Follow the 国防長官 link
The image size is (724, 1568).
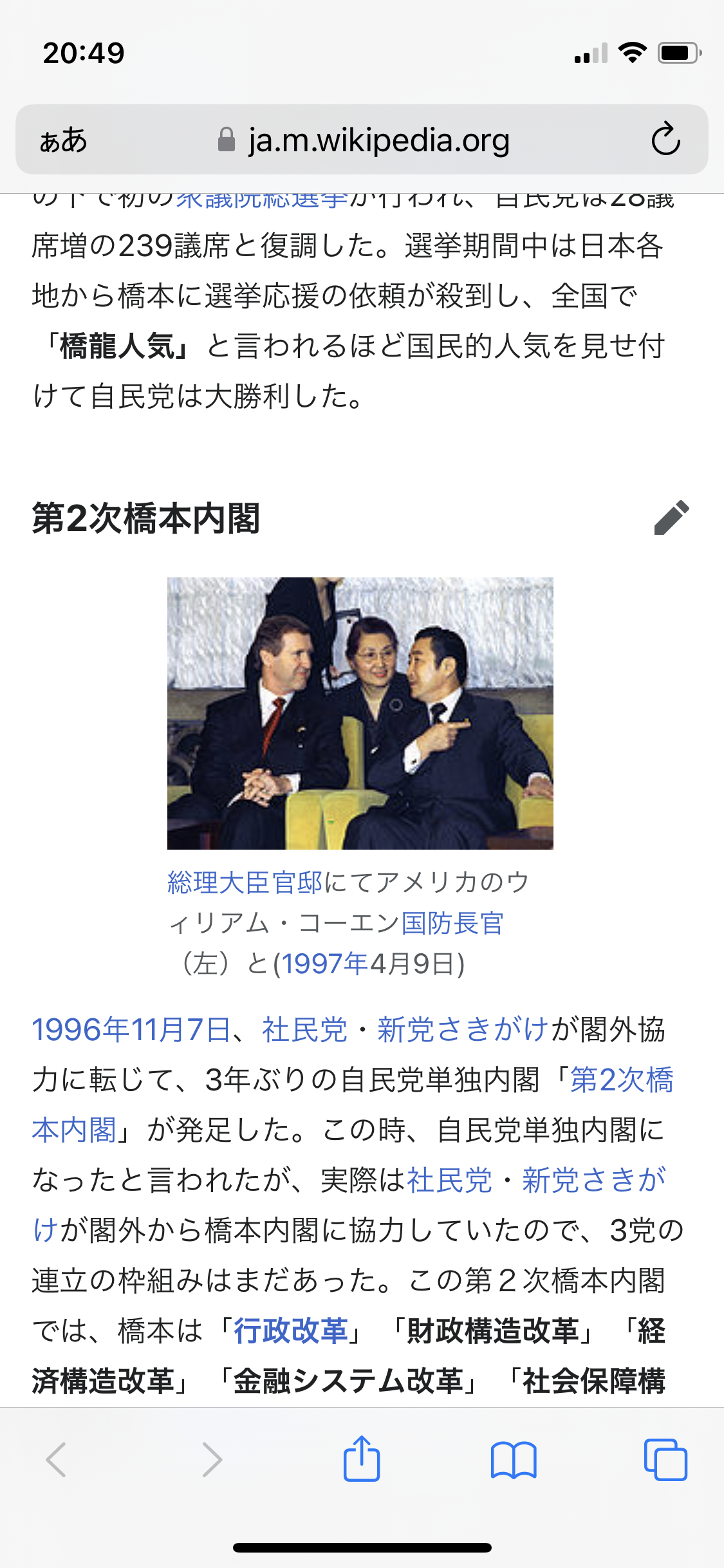452,923
